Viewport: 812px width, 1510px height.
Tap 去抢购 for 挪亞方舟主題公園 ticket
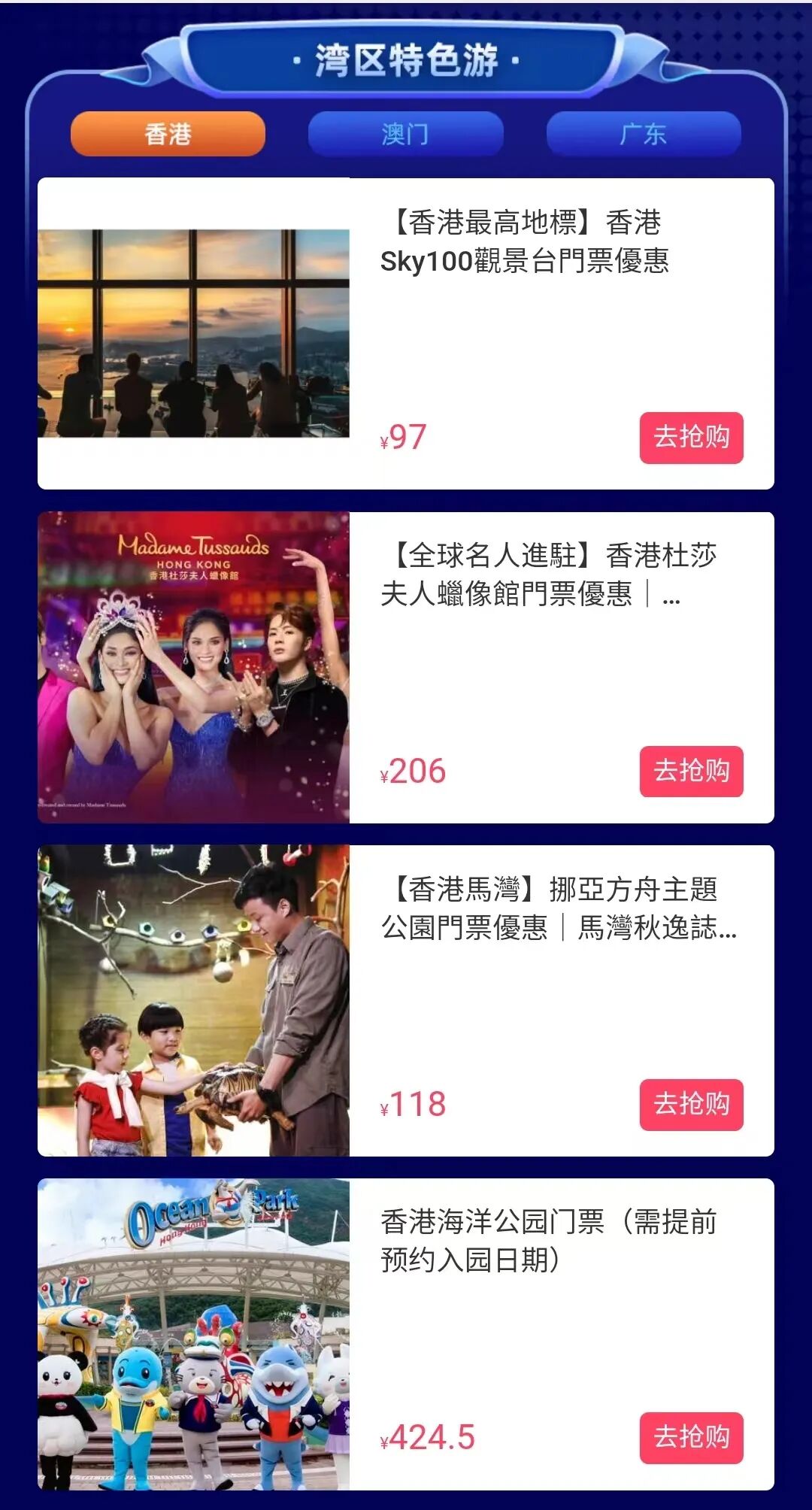pyautogui.click(x=691, y=1105)
